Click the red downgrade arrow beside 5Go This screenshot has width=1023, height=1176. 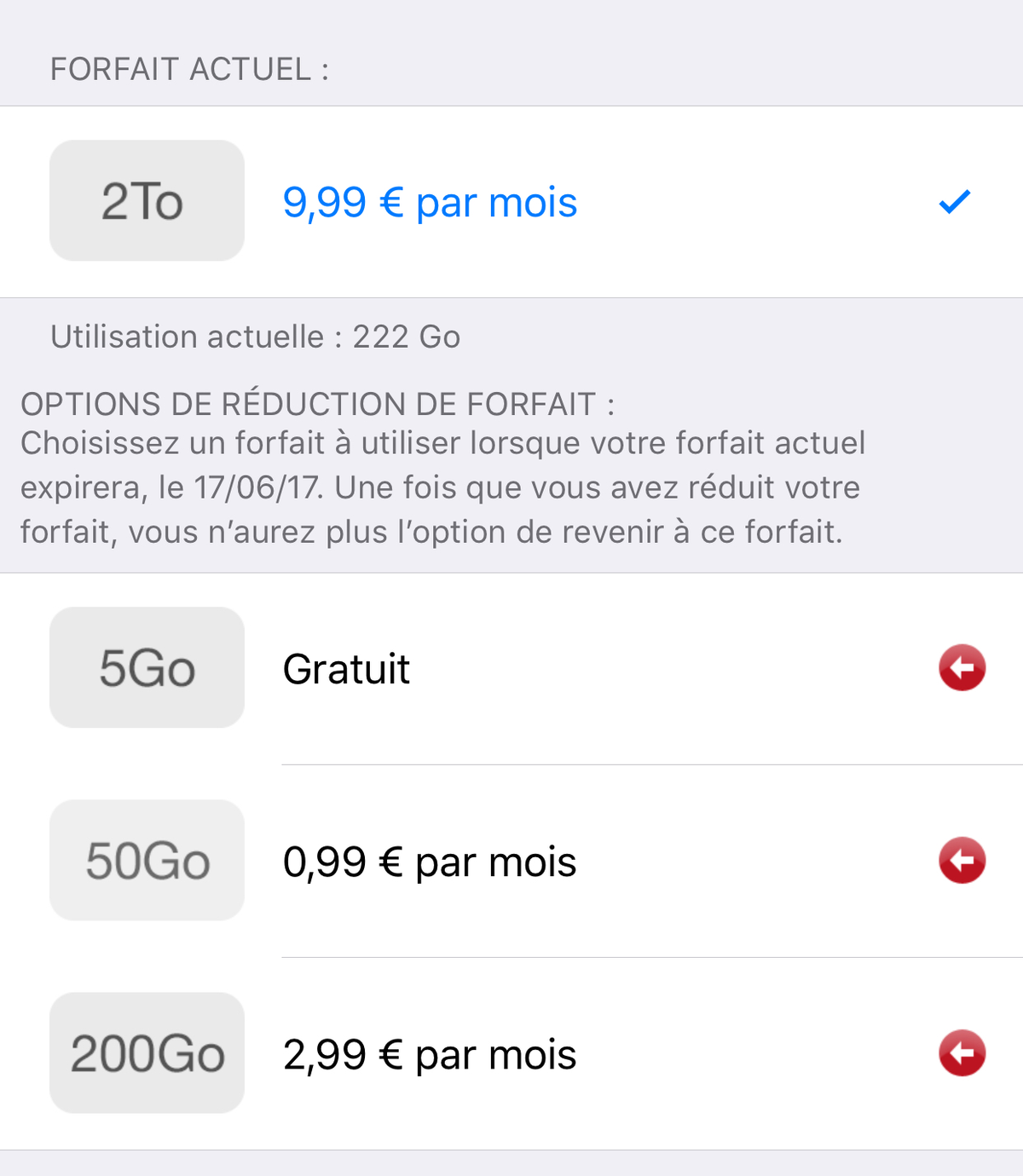(x=962, y=669)
